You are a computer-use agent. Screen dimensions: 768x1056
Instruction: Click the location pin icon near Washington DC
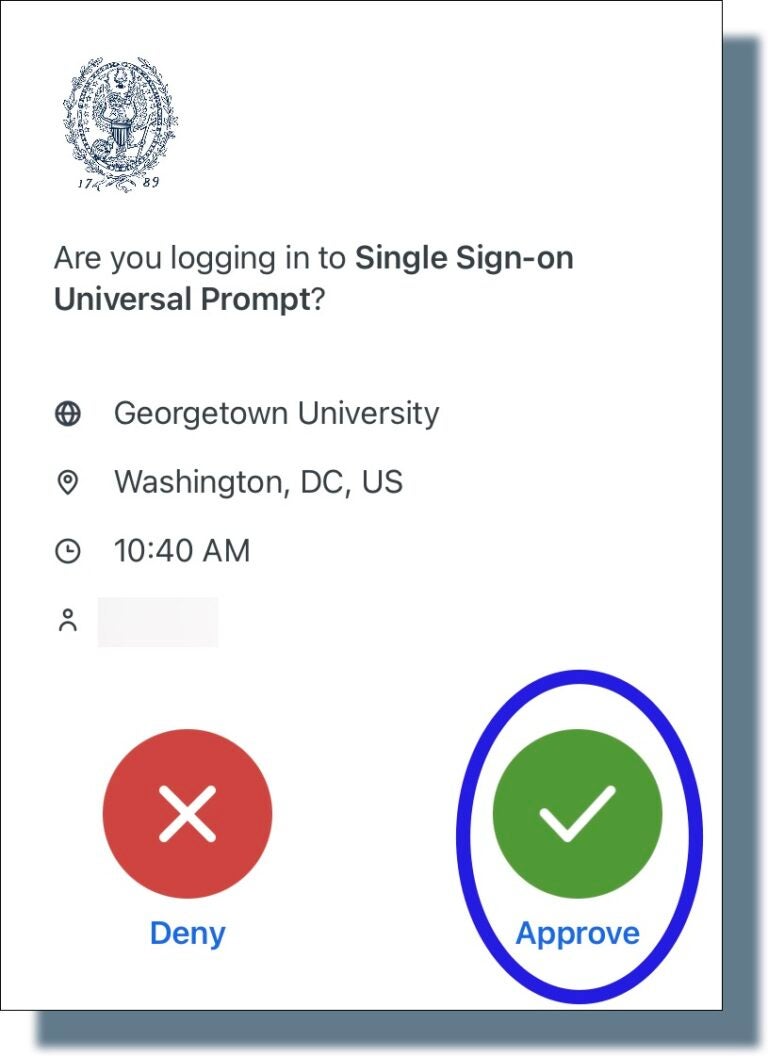[x=68, y=482]
